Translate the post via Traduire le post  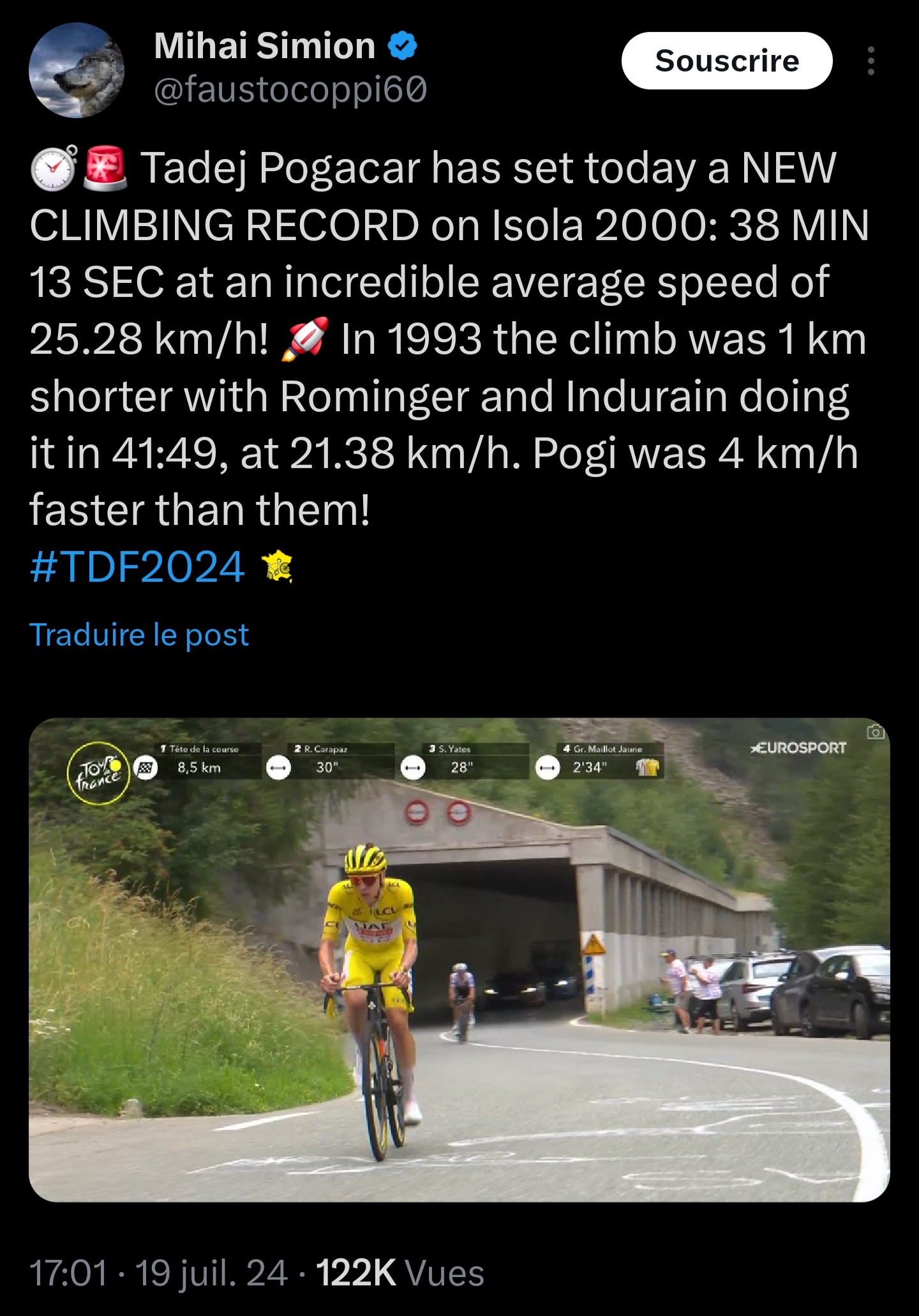pos(139,635)
